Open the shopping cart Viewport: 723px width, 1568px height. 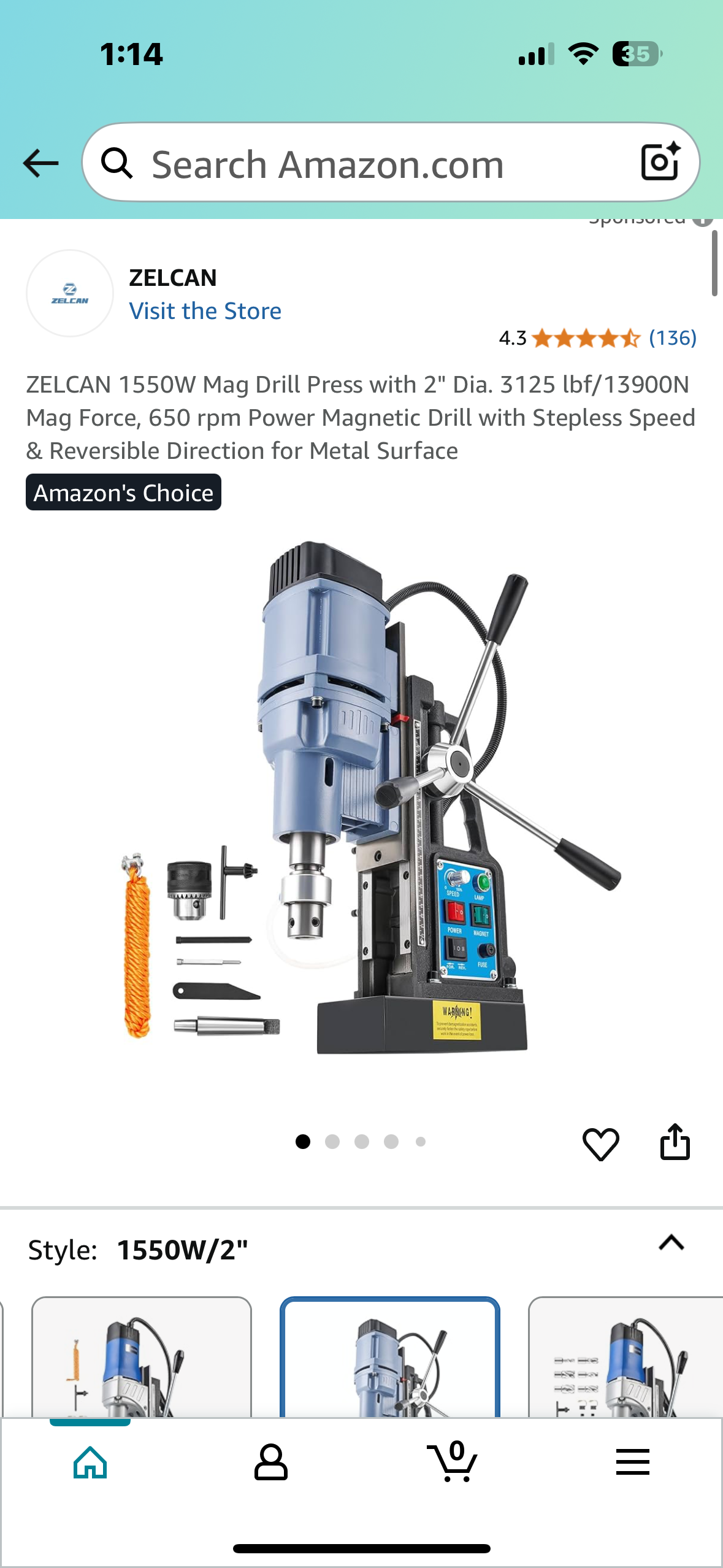pyautogui.click(x=452, y=1462)
